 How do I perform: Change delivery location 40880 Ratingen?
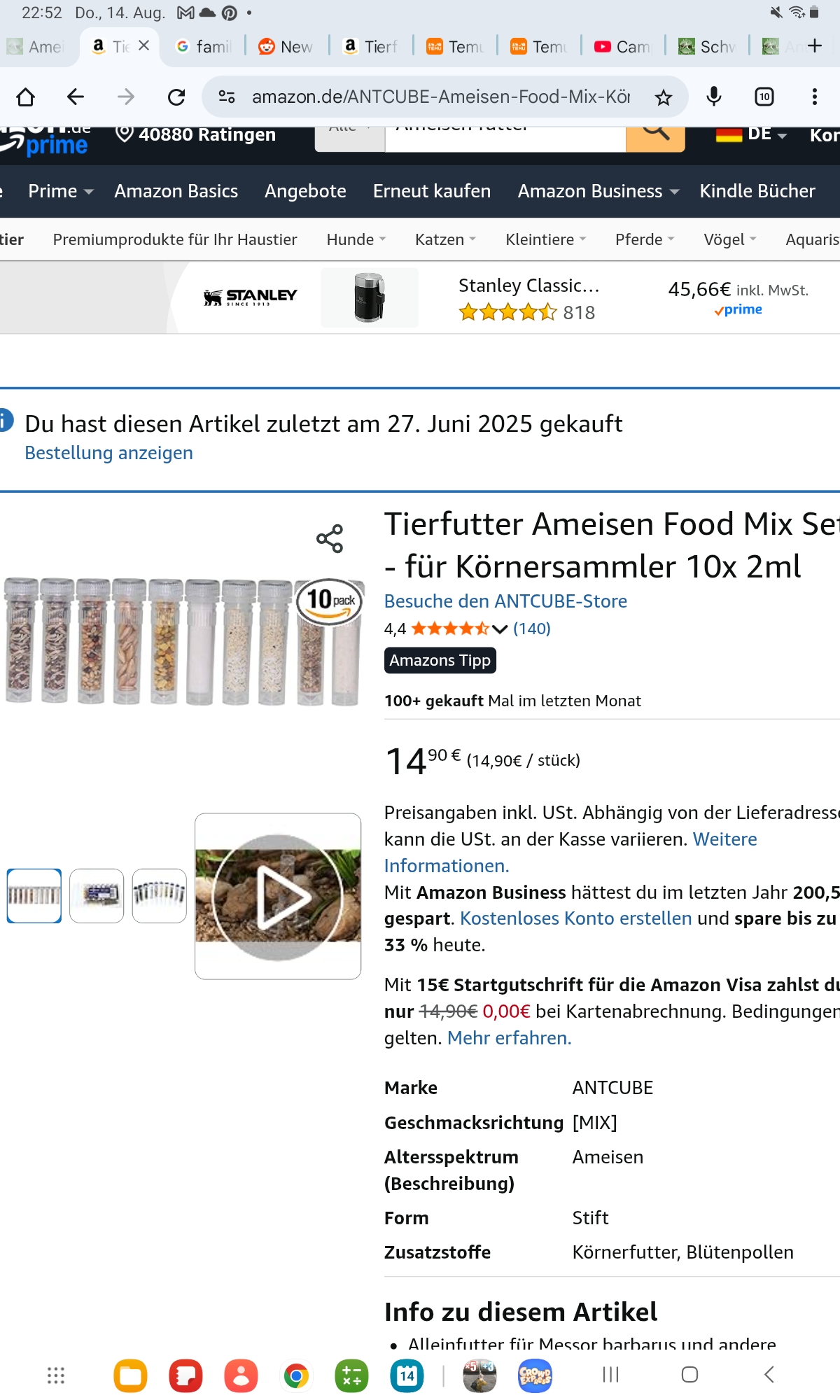196,134
